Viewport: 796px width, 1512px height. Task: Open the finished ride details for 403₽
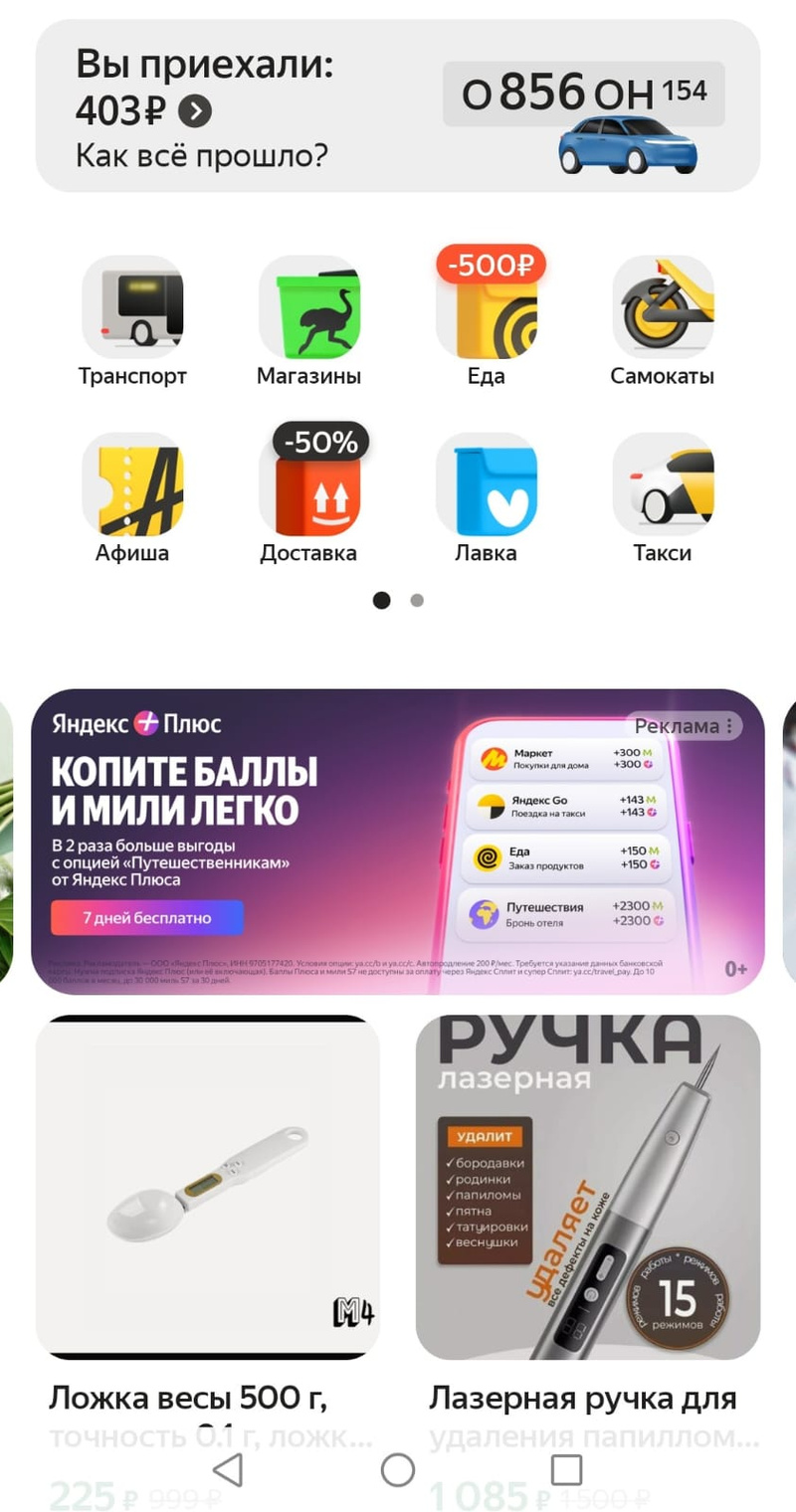[195, 111]
